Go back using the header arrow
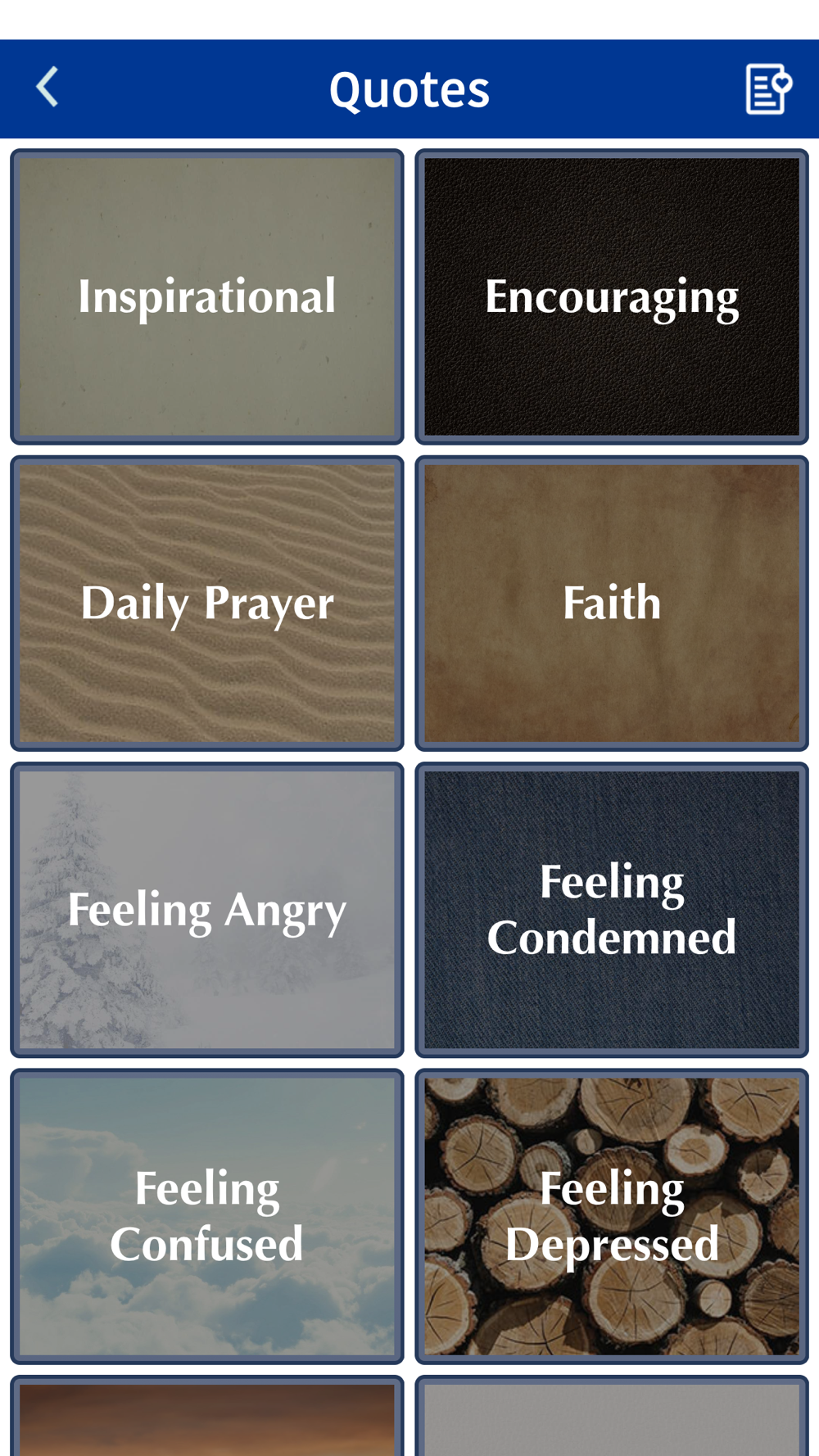The width and height of the screenshot is (819, 1456). [48, 88]
